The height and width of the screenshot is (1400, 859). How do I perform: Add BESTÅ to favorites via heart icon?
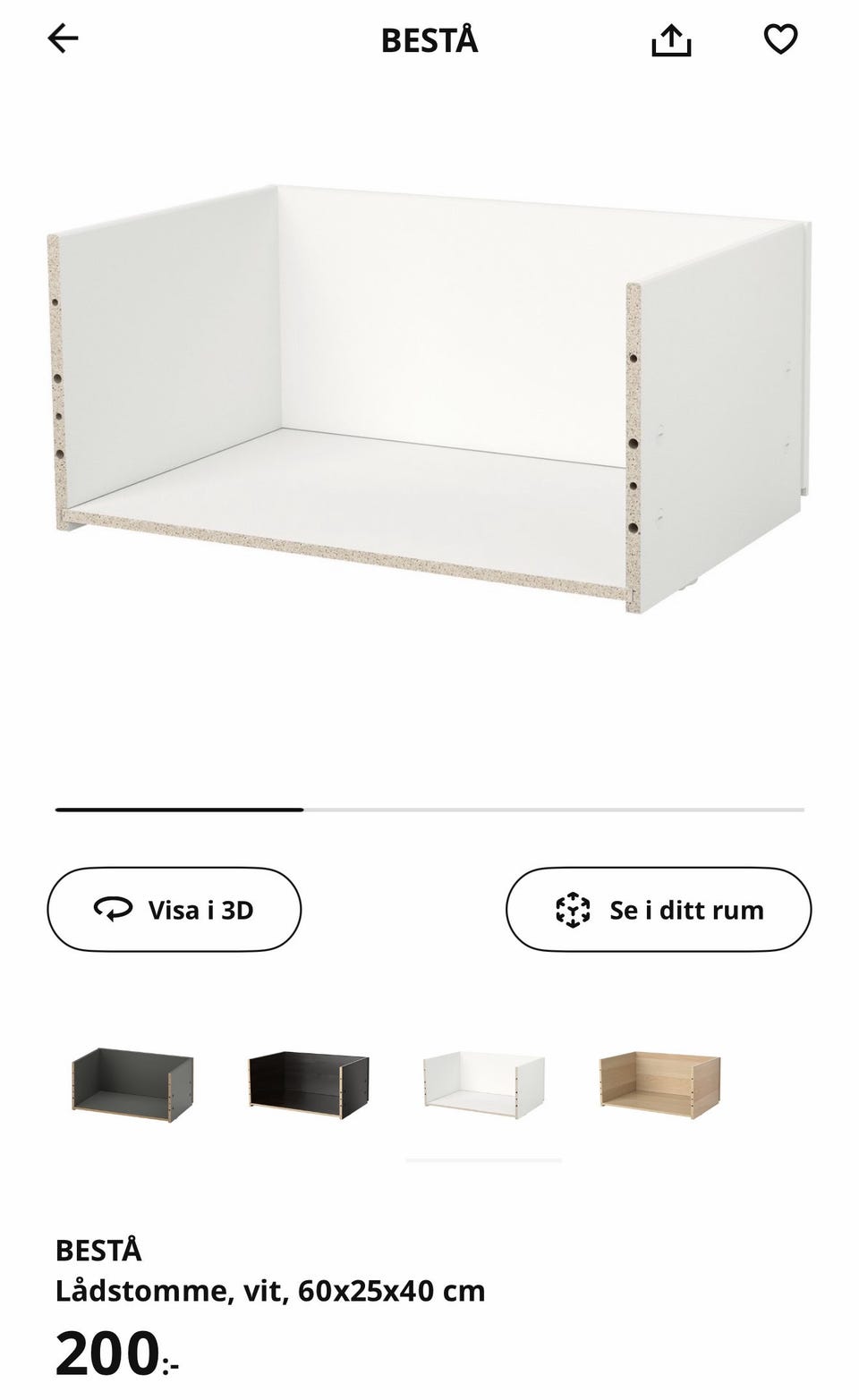coord(780,39)
